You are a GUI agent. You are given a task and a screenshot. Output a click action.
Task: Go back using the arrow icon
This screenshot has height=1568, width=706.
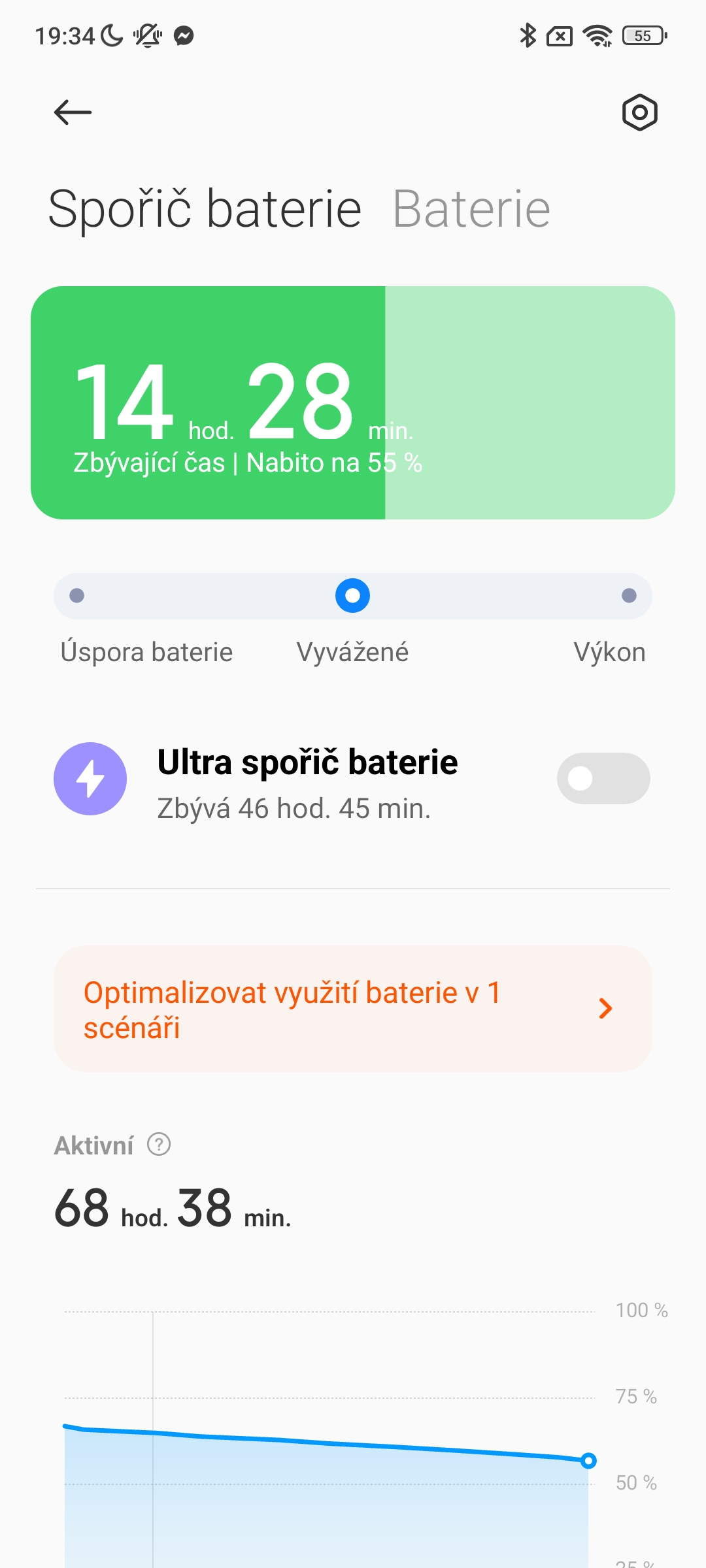tap(73, 112)
